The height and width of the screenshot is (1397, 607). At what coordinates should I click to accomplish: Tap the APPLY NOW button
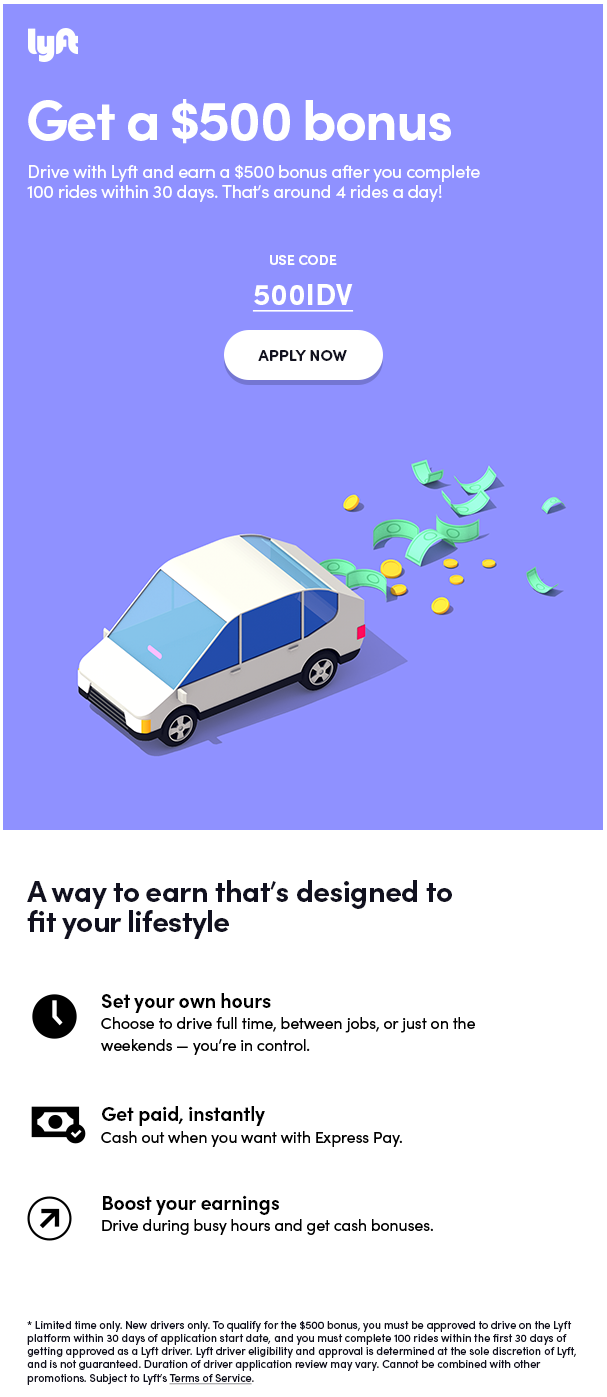[303, 356]
